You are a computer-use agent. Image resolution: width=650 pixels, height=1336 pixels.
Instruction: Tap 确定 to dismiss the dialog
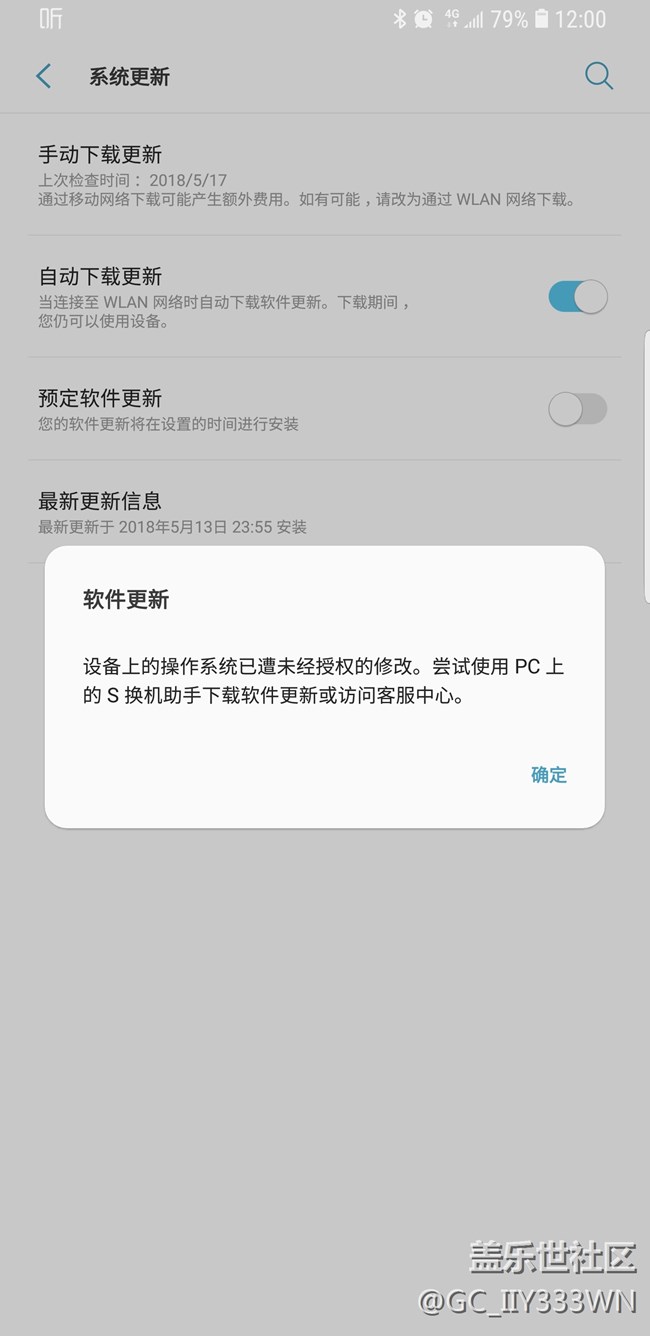pyautogui.click(x=549, y=774)
